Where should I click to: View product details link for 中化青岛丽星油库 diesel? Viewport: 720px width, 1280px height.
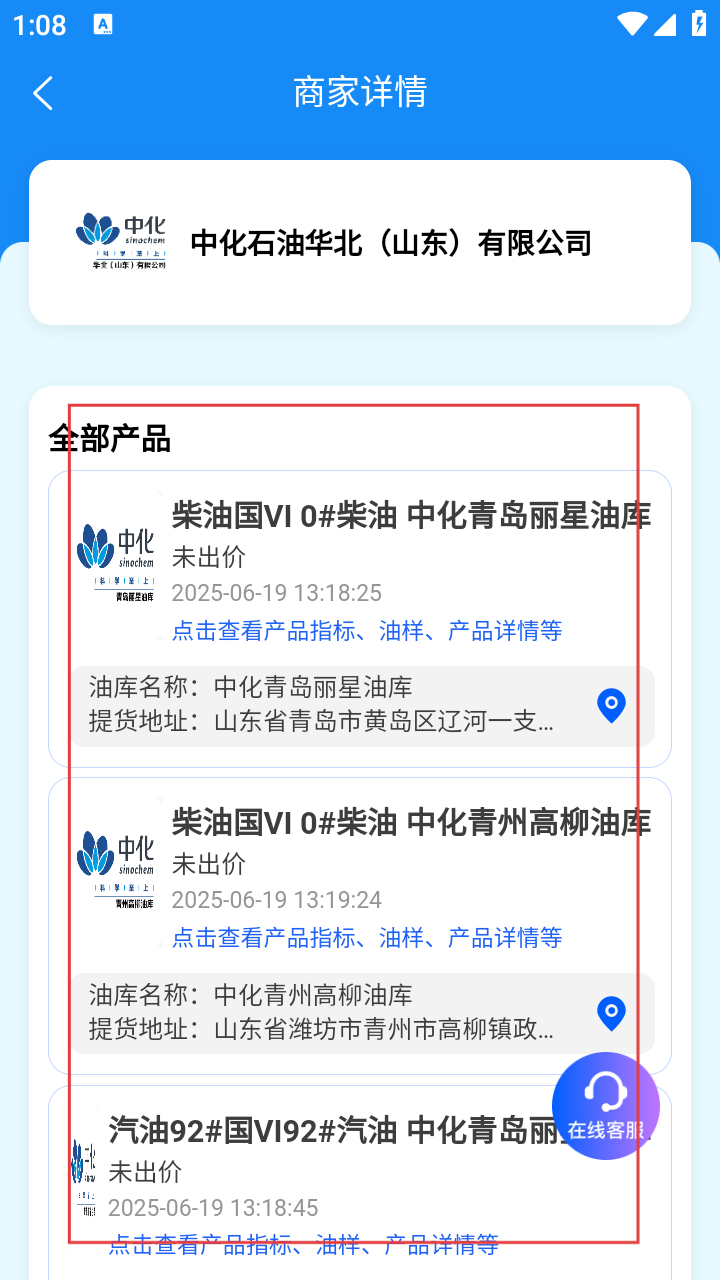pos(366,631)
